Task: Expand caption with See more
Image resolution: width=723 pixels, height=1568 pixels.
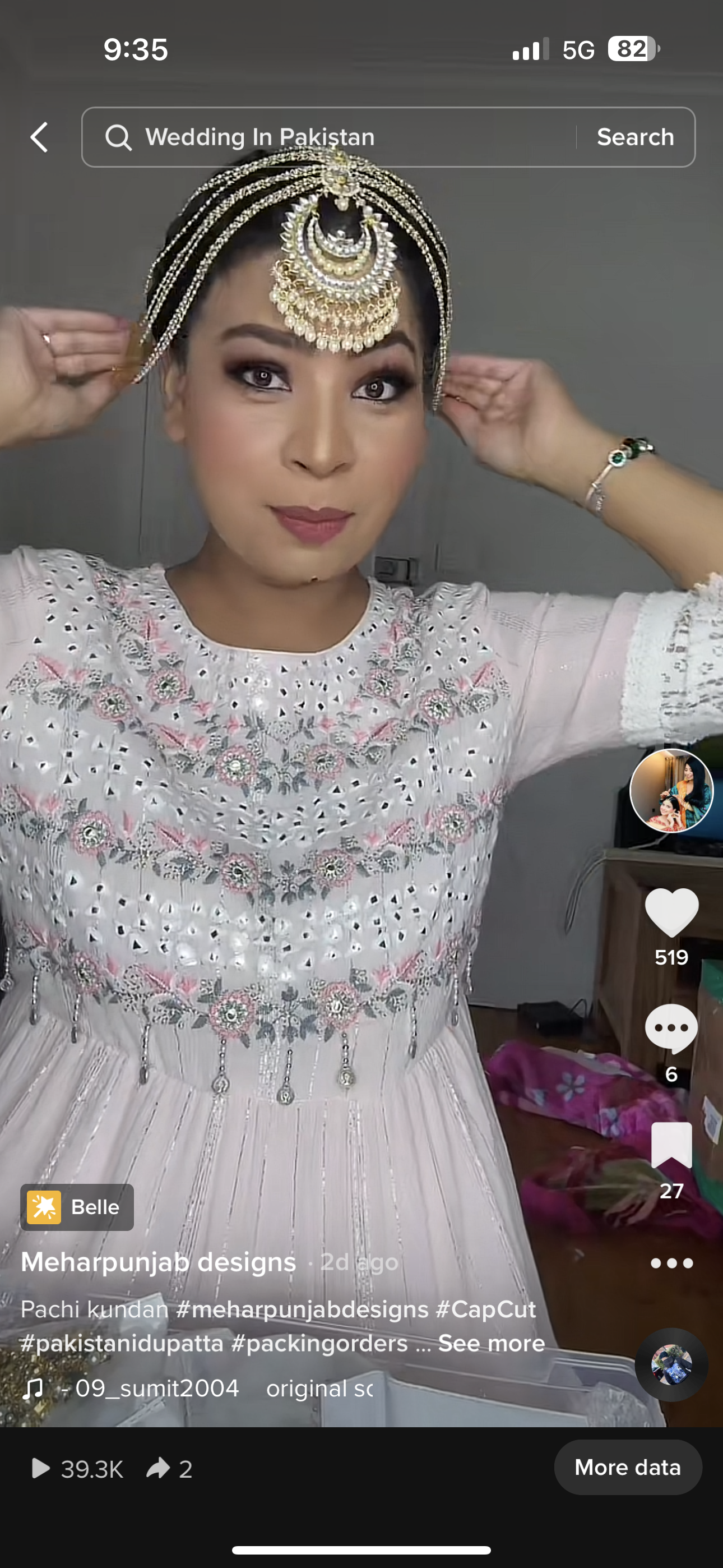Action: click(491, 1343)
